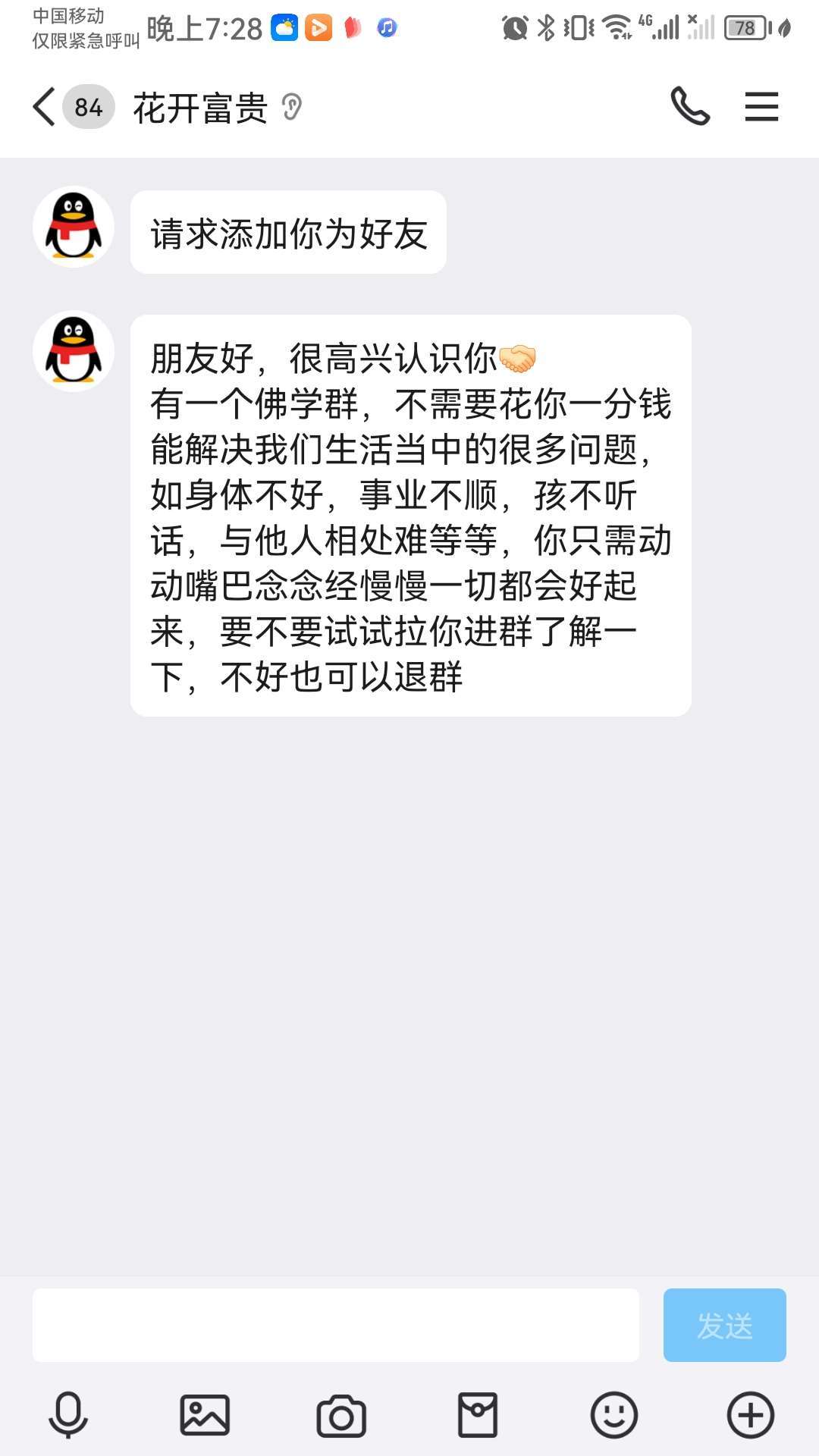
Task: Open the chat settings menu
Action: tap(761, 107)
